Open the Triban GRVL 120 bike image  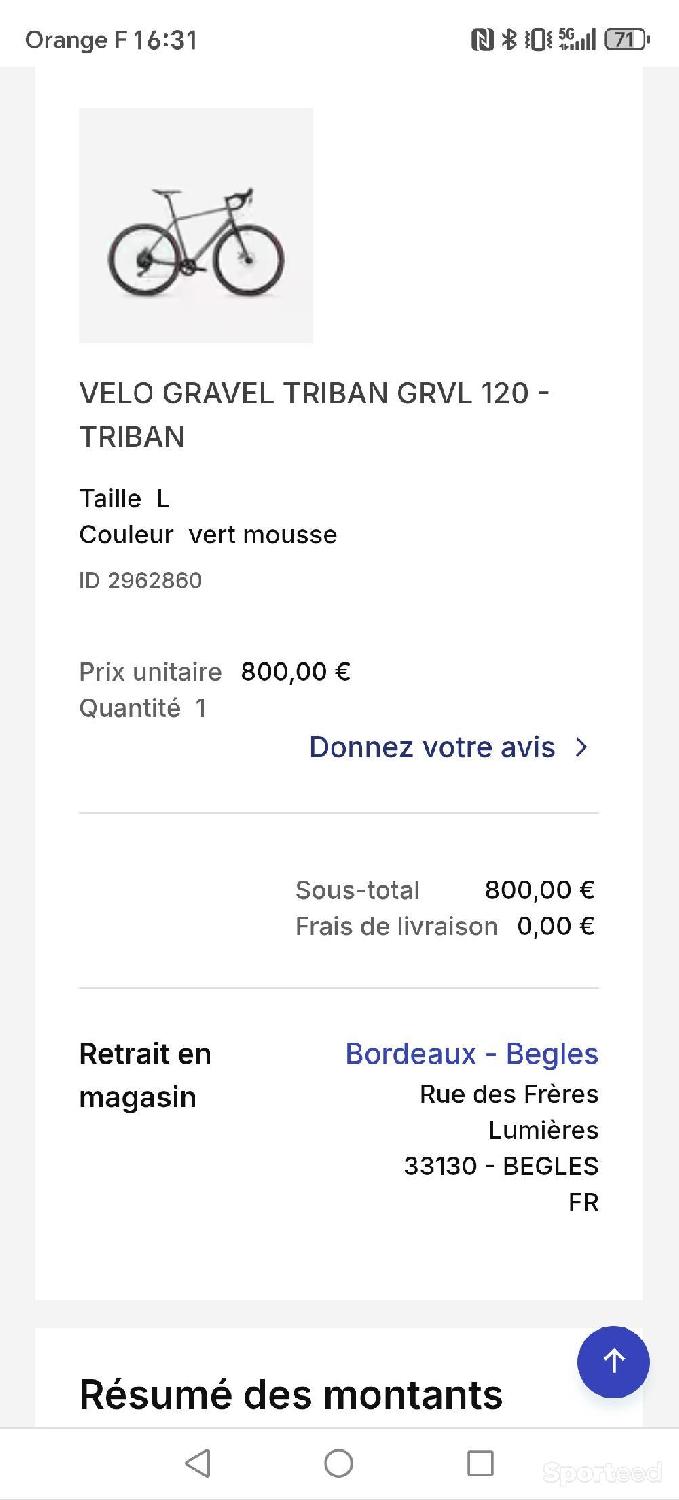196,226
